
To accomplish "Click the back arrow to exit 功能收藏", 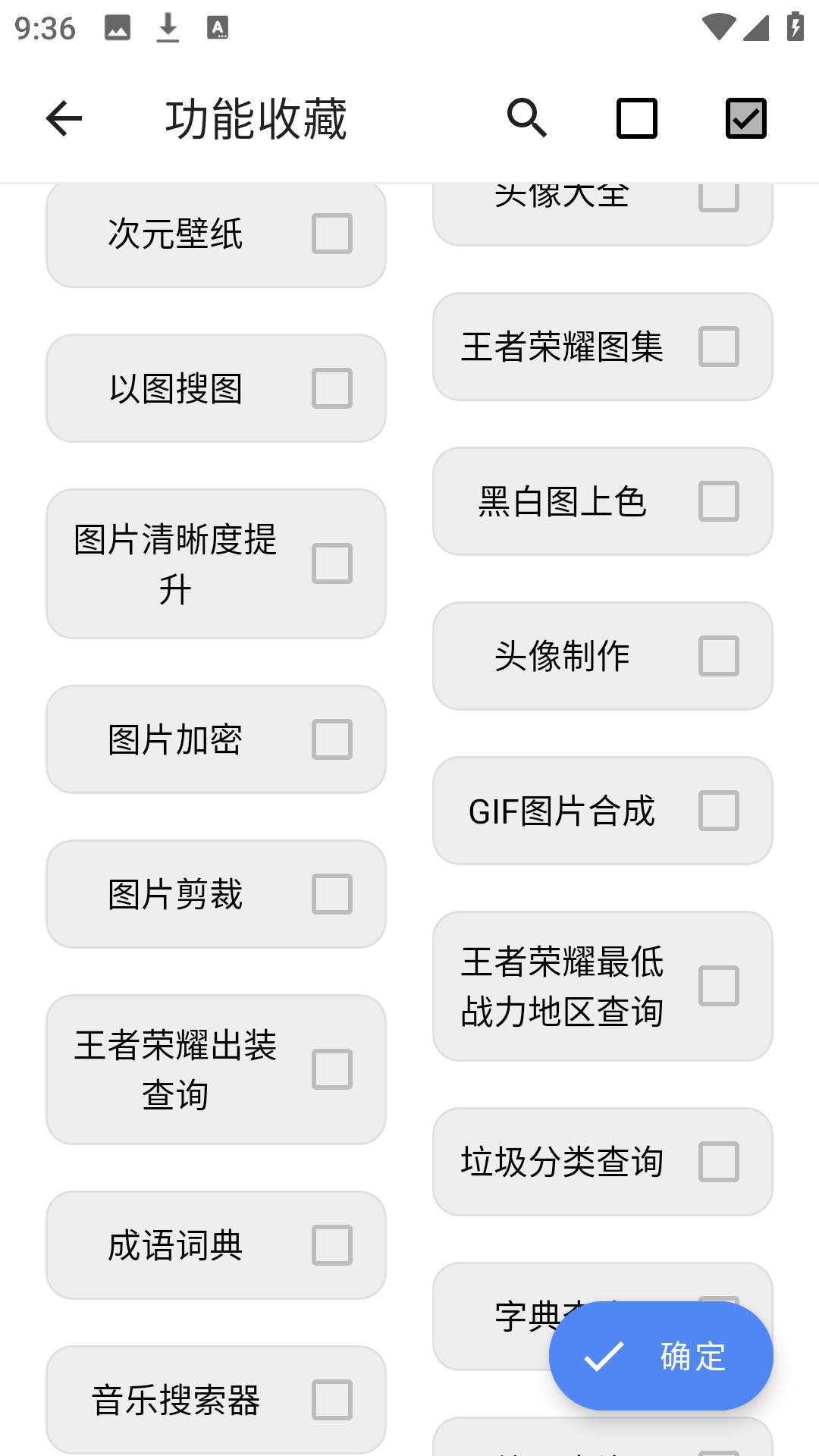I will 63,118.
